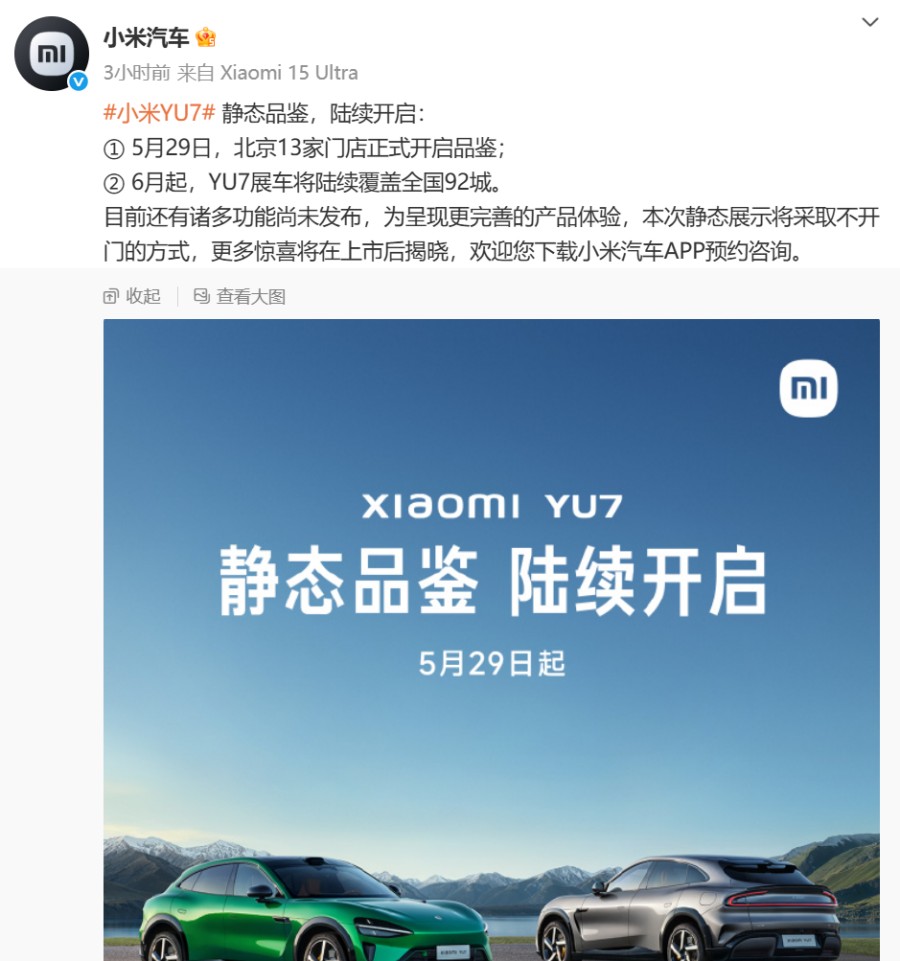The image size is (900, 961).
Task: Open the #小米YU7# hashtag topic
Action: tap(160, 112)
